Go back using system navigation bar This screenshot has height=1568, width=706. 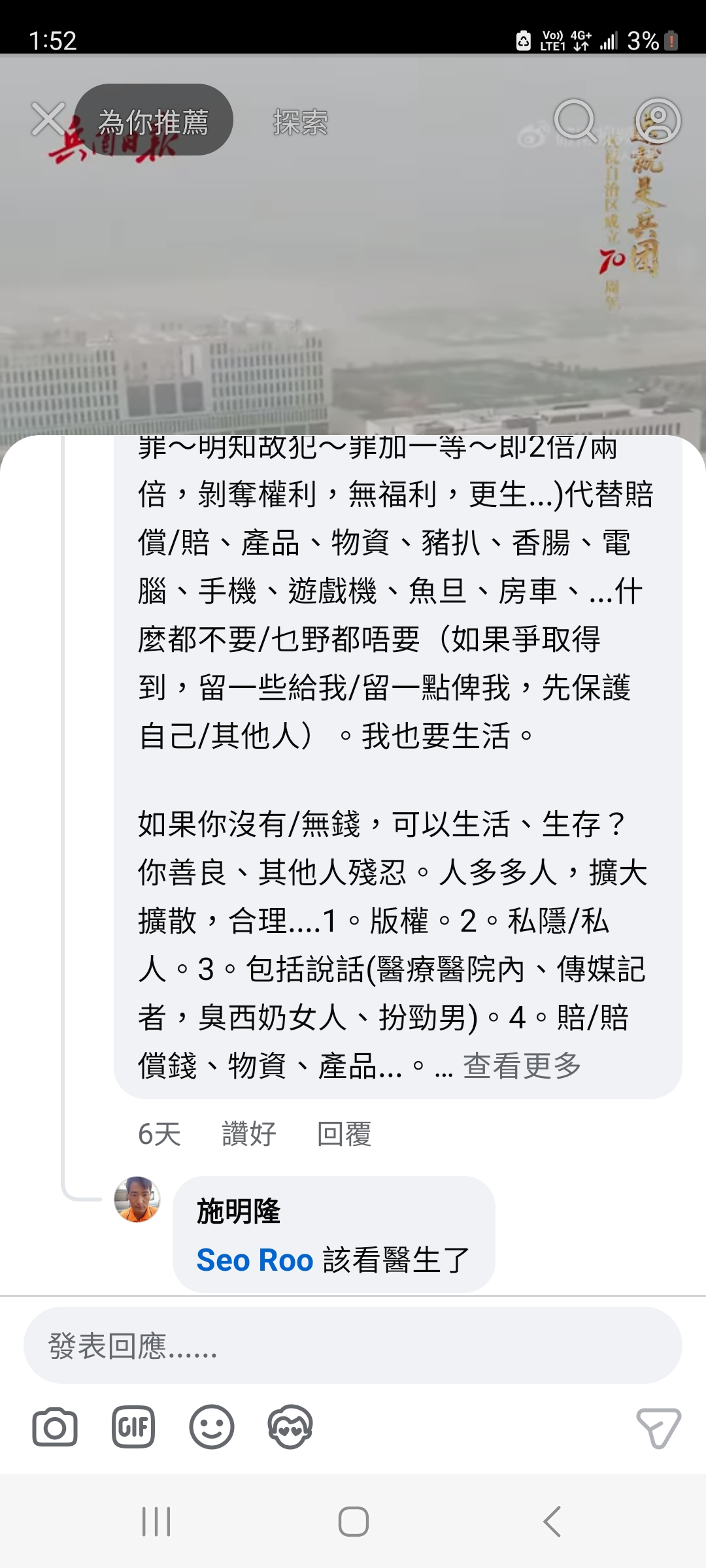552,1522
